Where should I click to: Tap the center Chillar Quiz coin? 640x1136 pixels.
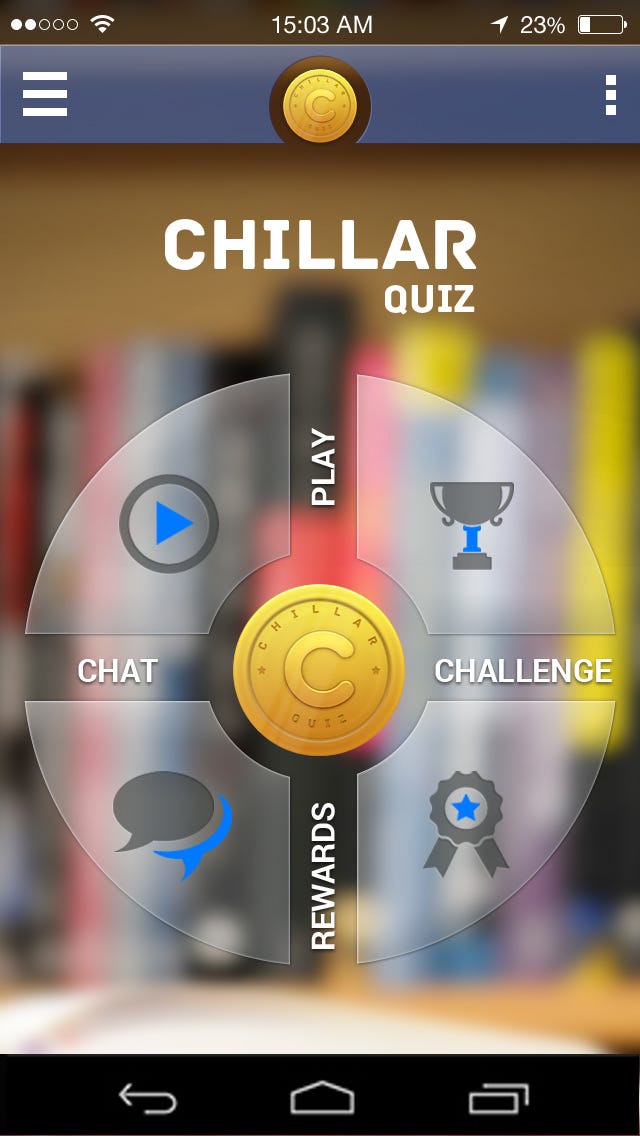319,669
